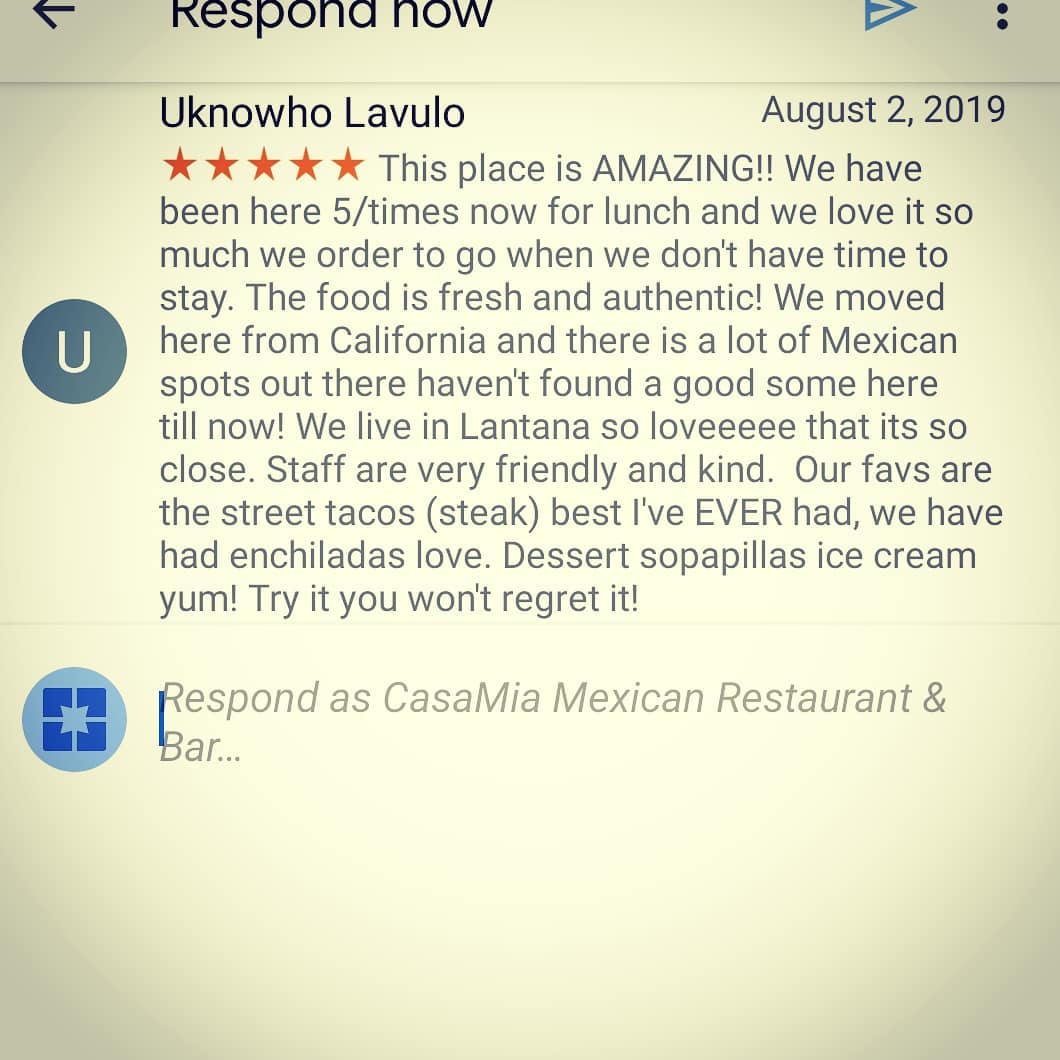
Task: Send the review response
Action: [x=889, y=12]
